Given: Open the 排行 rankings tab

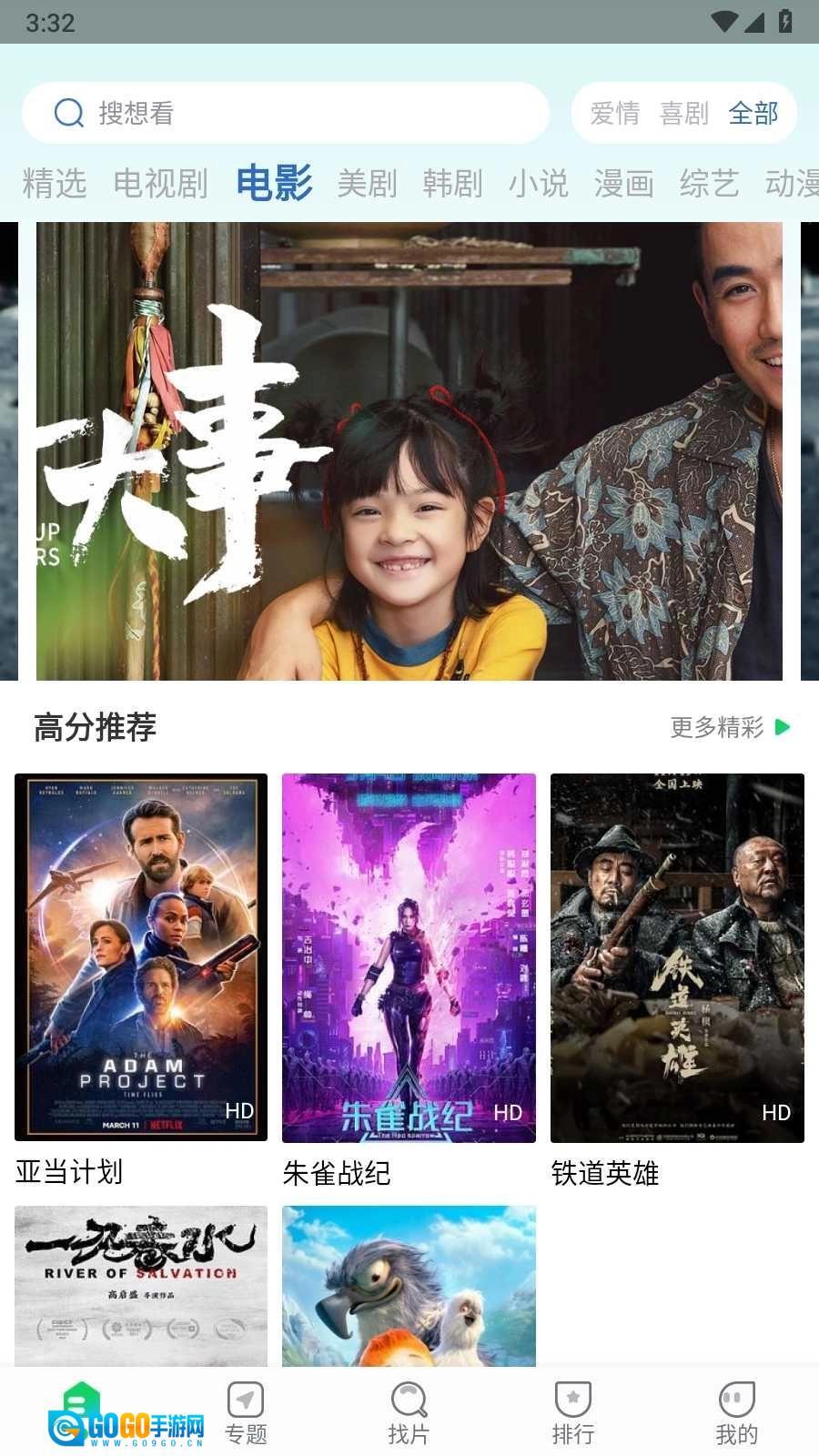Looking at the screenshot, I should (573, 1412).
